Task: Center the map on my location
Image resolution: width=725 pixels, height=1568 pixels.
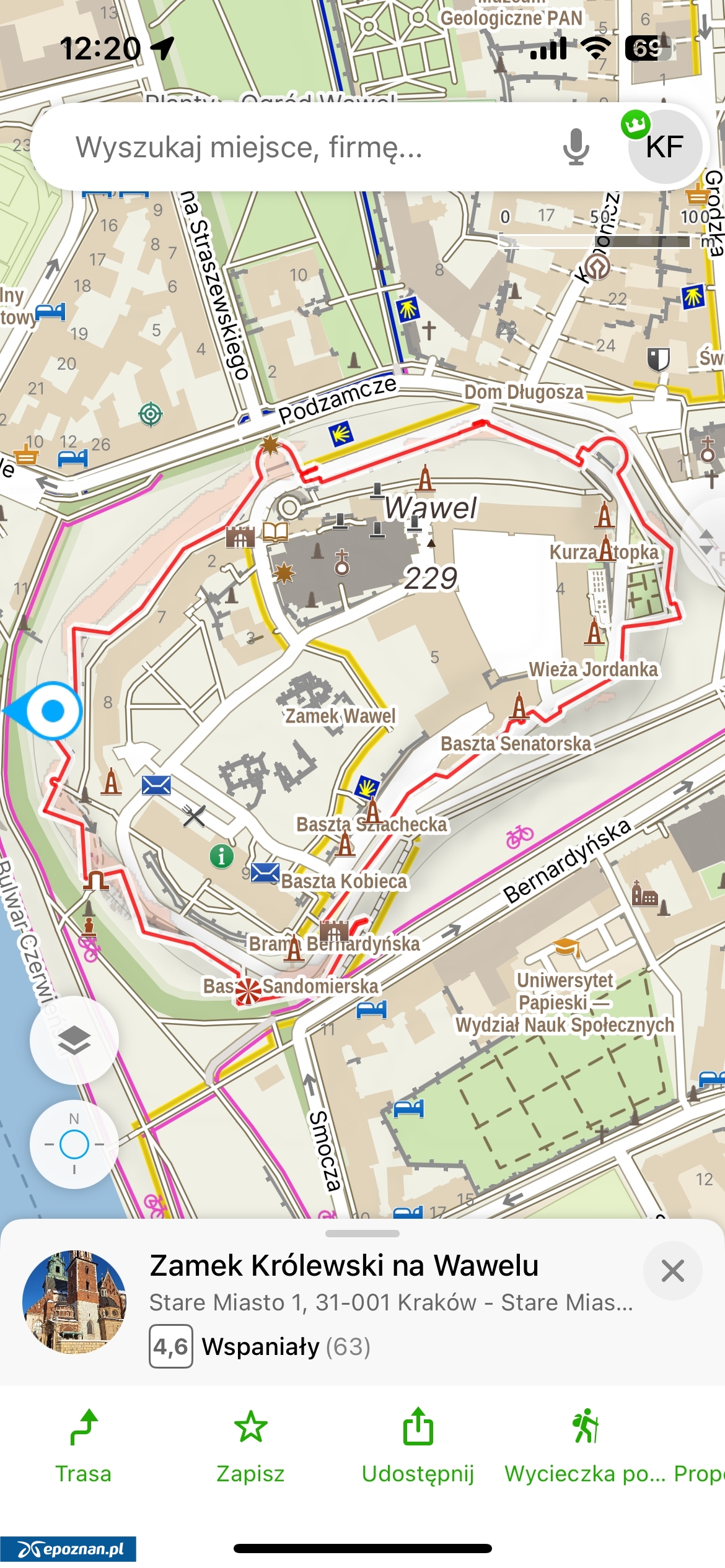Action: pos(74,1144)
